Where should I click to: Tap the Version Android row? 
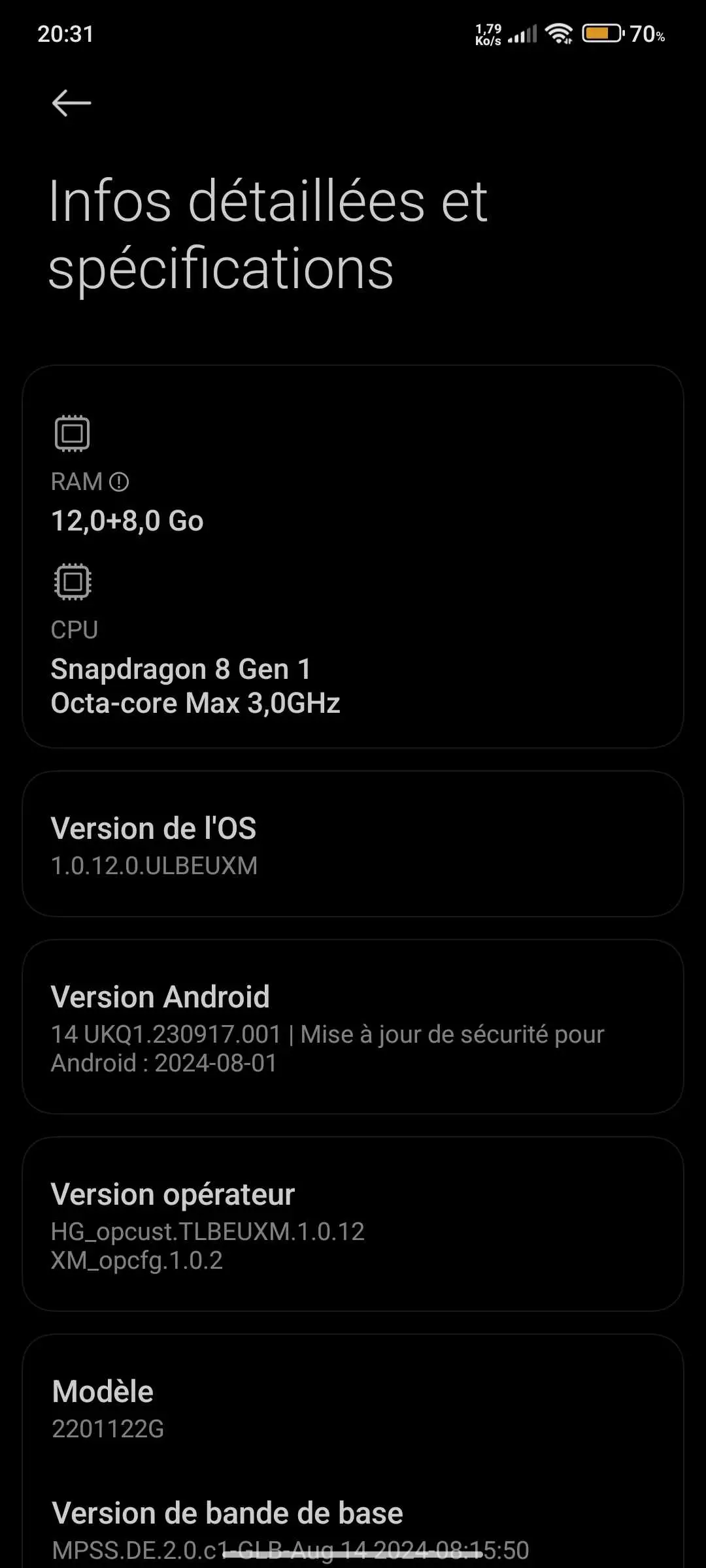point(353,1027)
